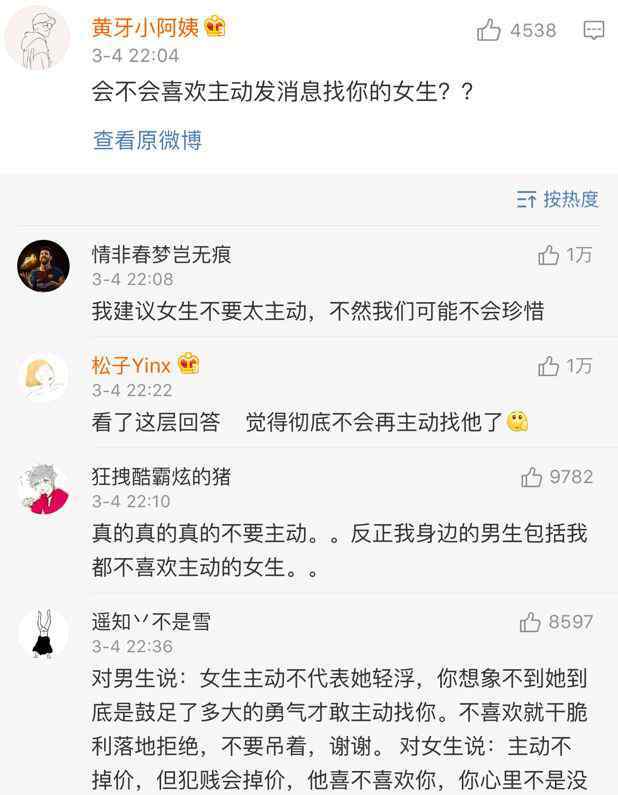Screen dimensions: 618x795
Task: Like 黄牙小阿姨's post with 4538 likes
Action: tap(489, 31)
